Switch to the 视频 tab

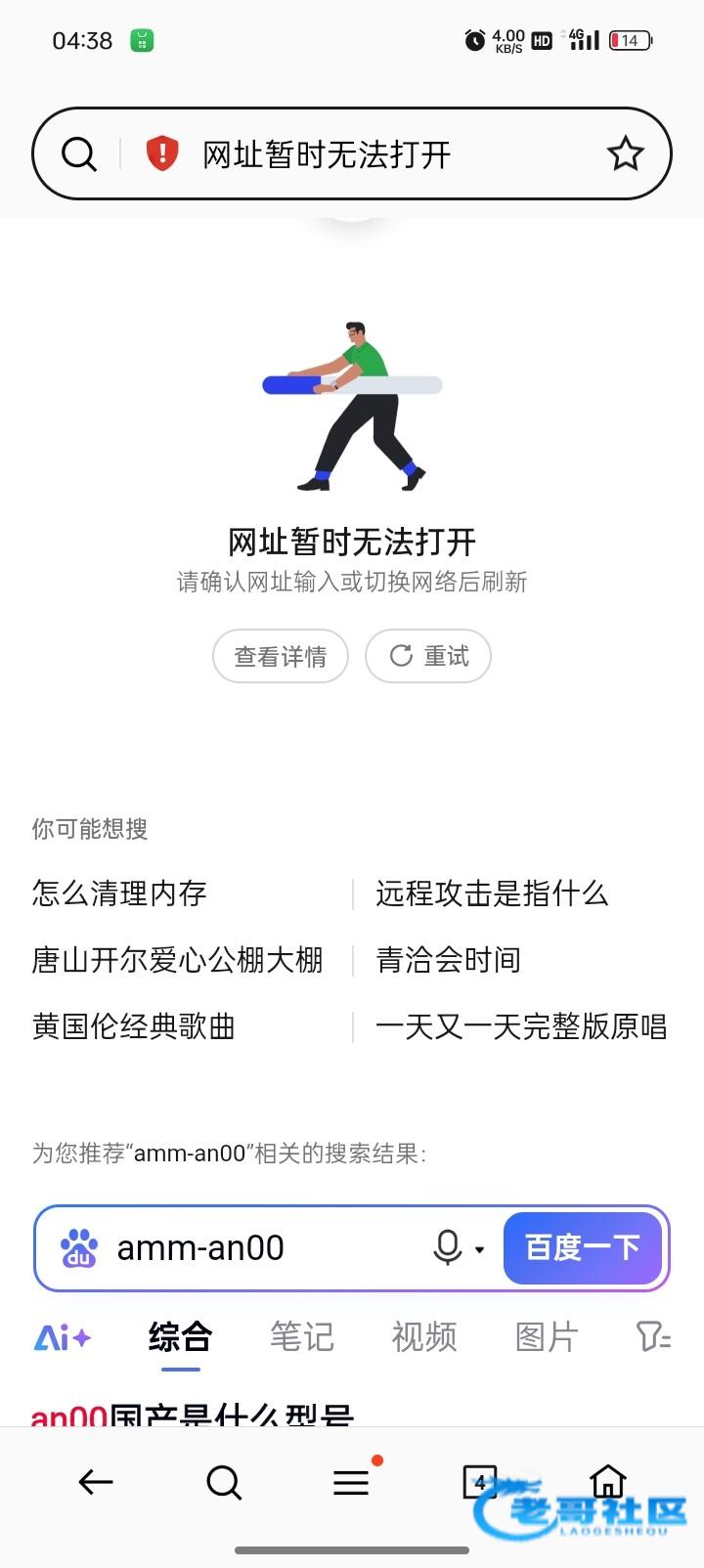pos(424,1336)
